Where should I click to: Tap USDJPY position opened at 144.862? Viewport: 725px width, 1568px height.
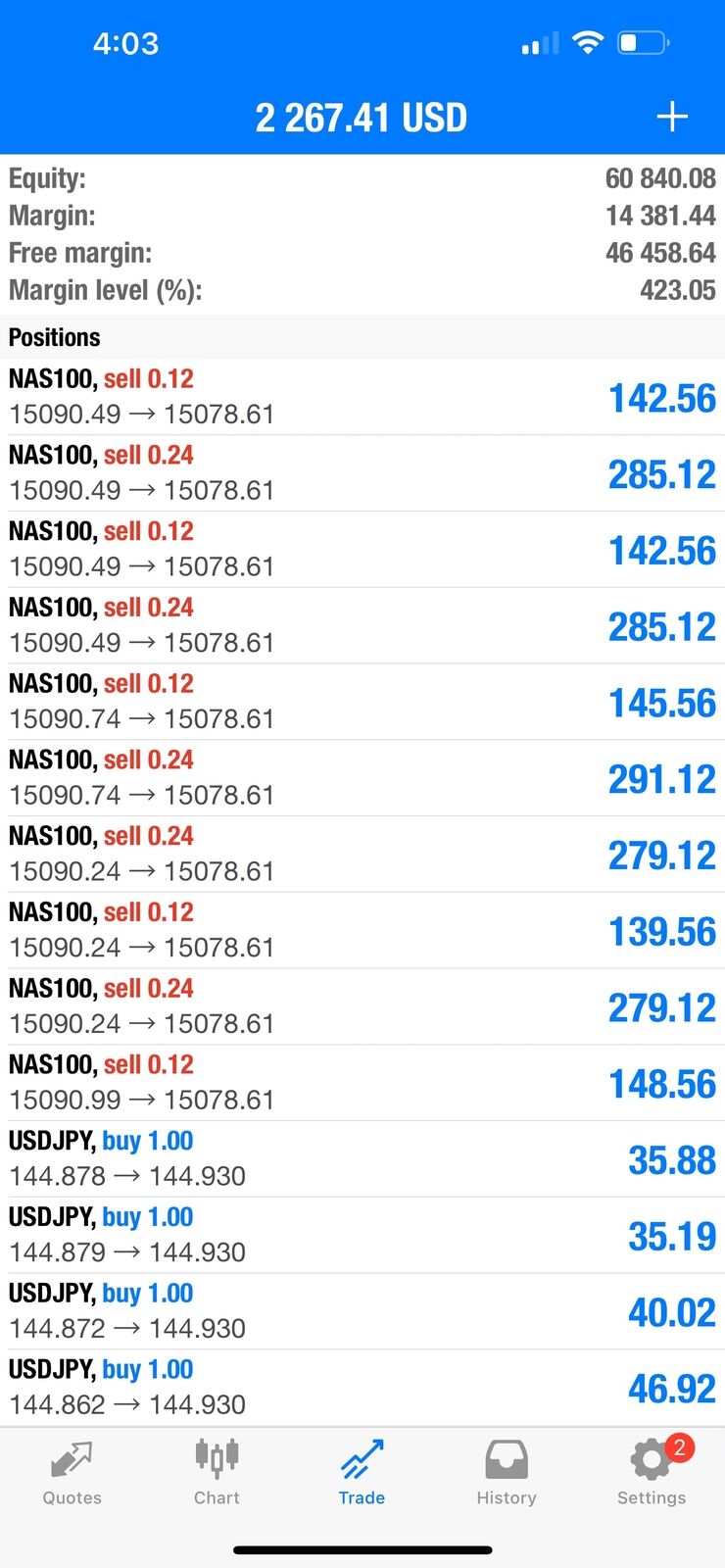[362, 1388]
